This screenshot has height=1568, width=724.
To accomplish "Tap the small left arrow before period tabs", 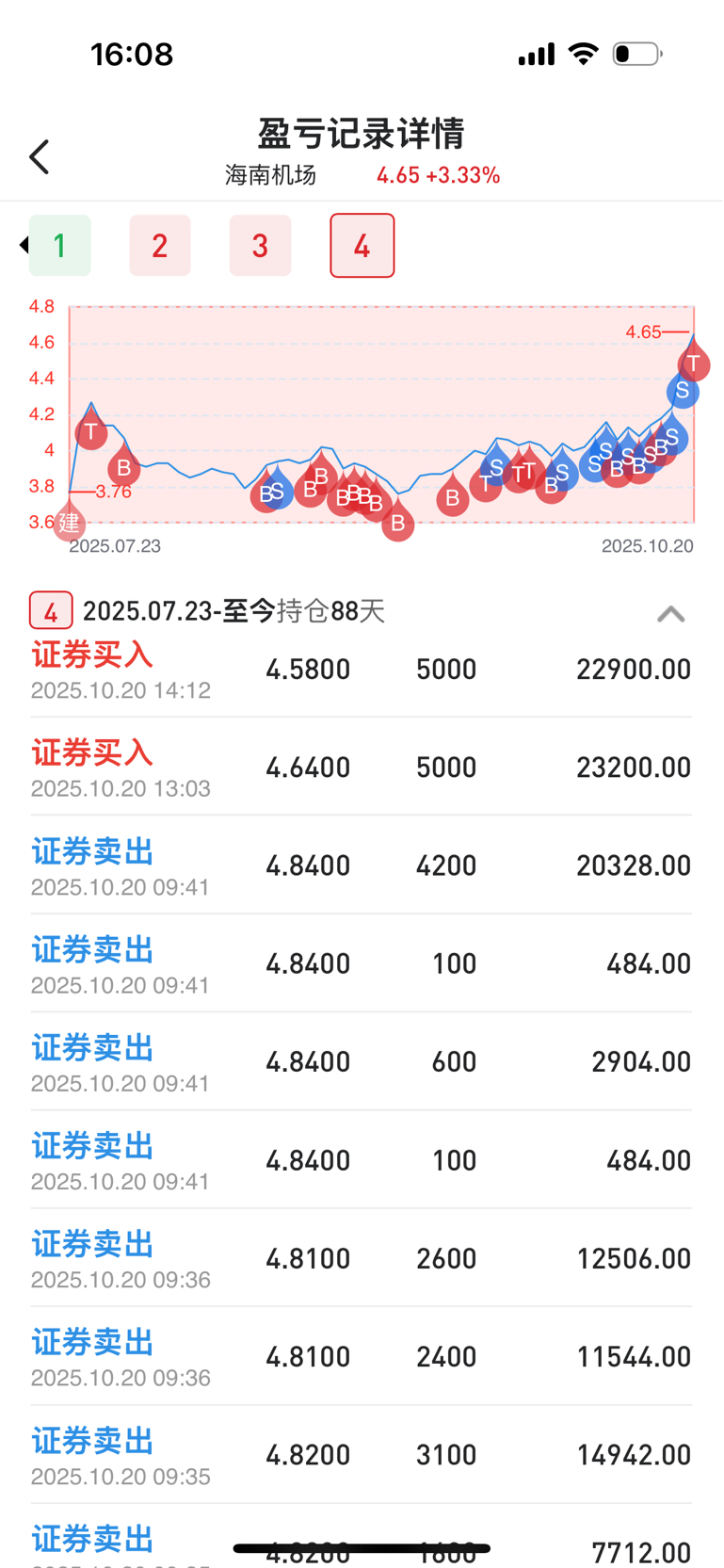I will tap(24, 245).
